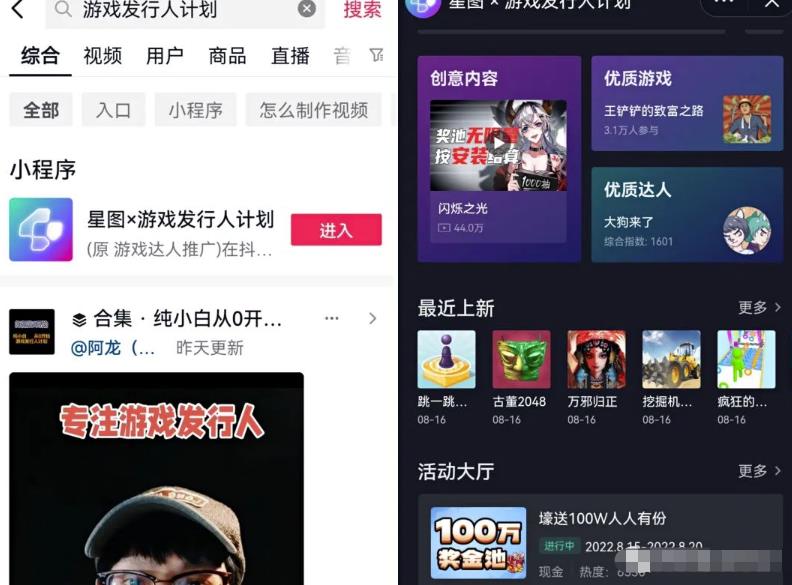This screenshot has height=585, width=792.
Task: Switch to the 直播 tab
Action: click(290, 56)
